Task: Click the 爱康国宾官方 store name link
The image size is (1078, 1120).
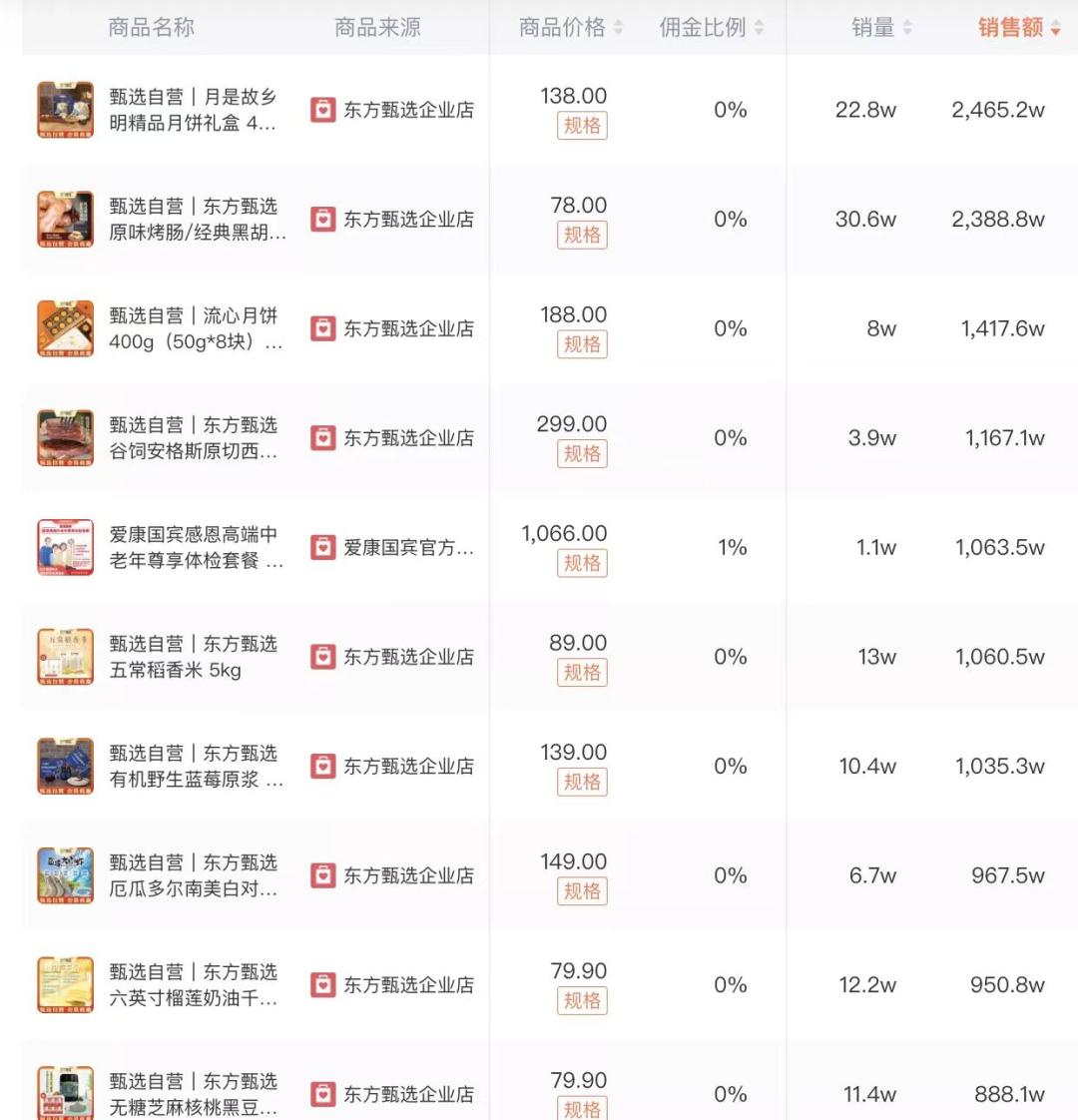Action: pyautogui.click(x=409, y=547)
